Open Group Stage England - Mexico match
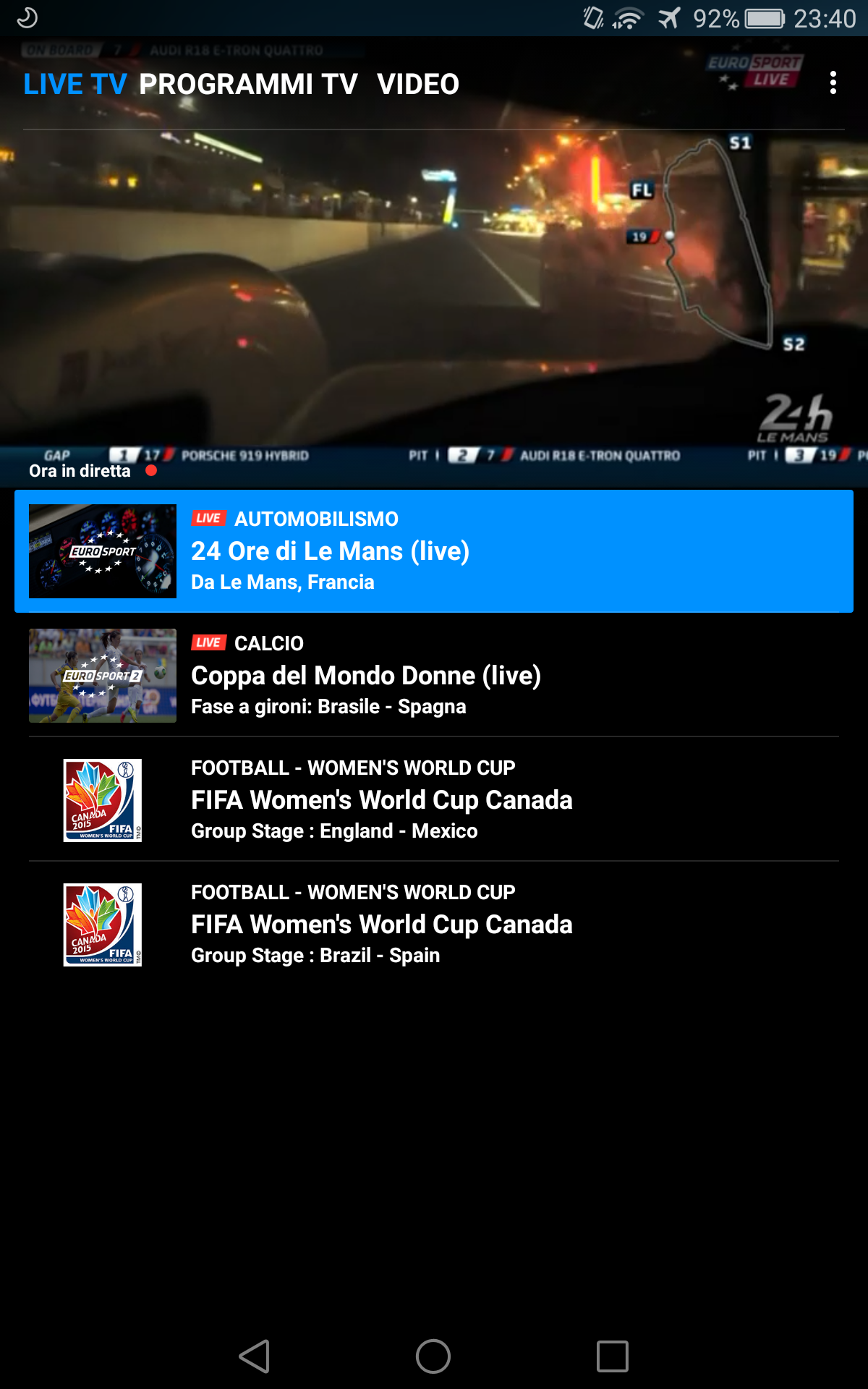The height and width of the screenshot is (1389, 868). coord(434,800)
